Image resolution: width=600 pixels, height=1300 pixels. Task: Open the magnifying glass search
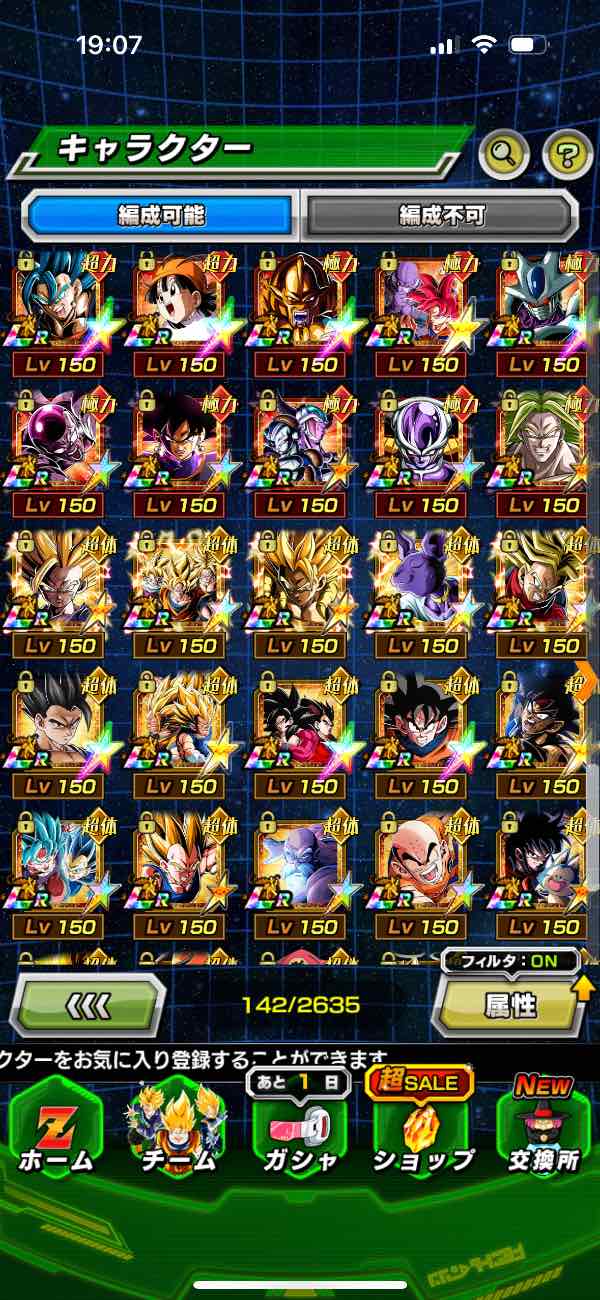point(504,153)
